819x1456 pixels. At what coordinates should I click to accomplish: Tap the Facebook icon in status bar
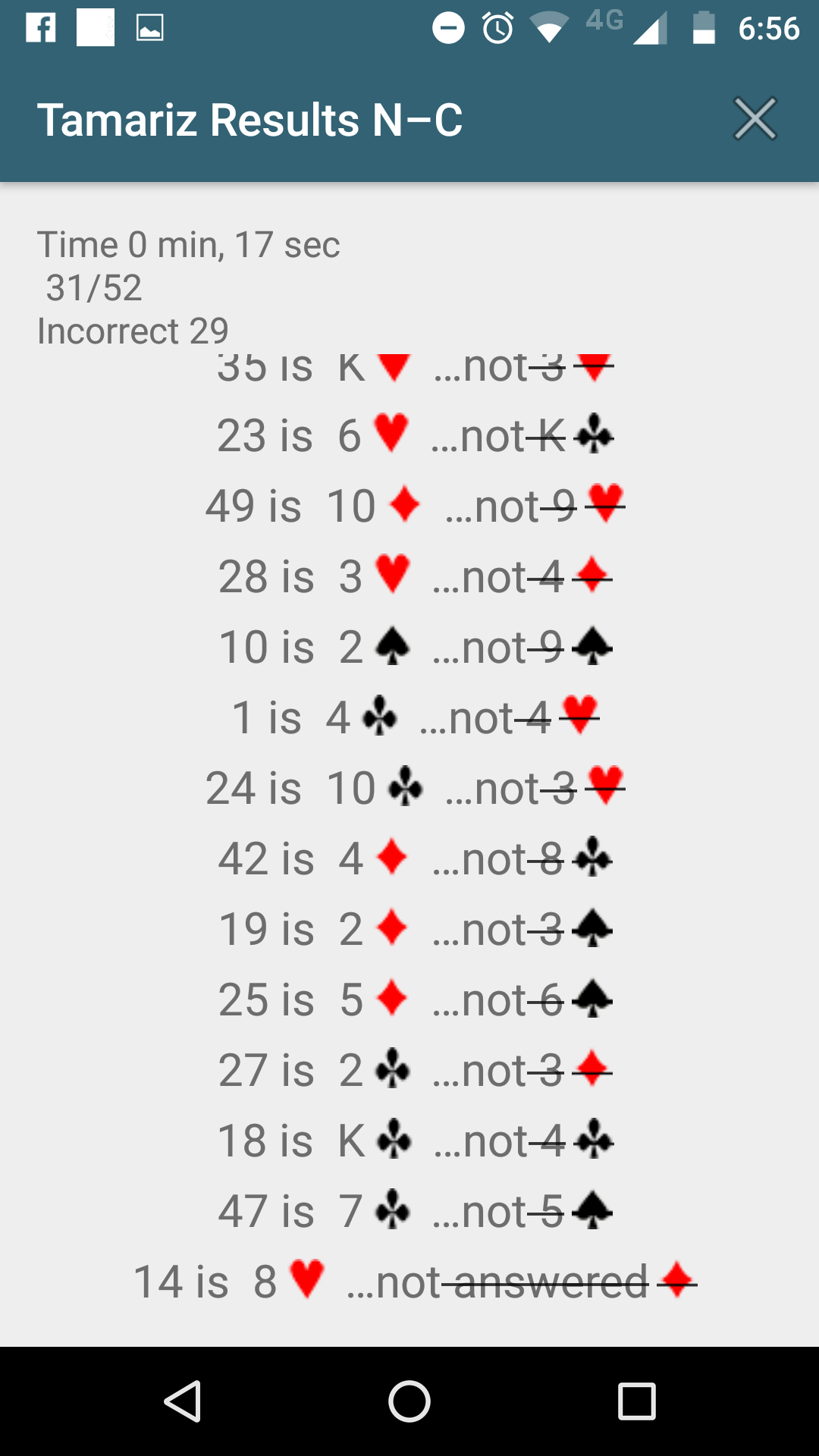click(42, 29)
